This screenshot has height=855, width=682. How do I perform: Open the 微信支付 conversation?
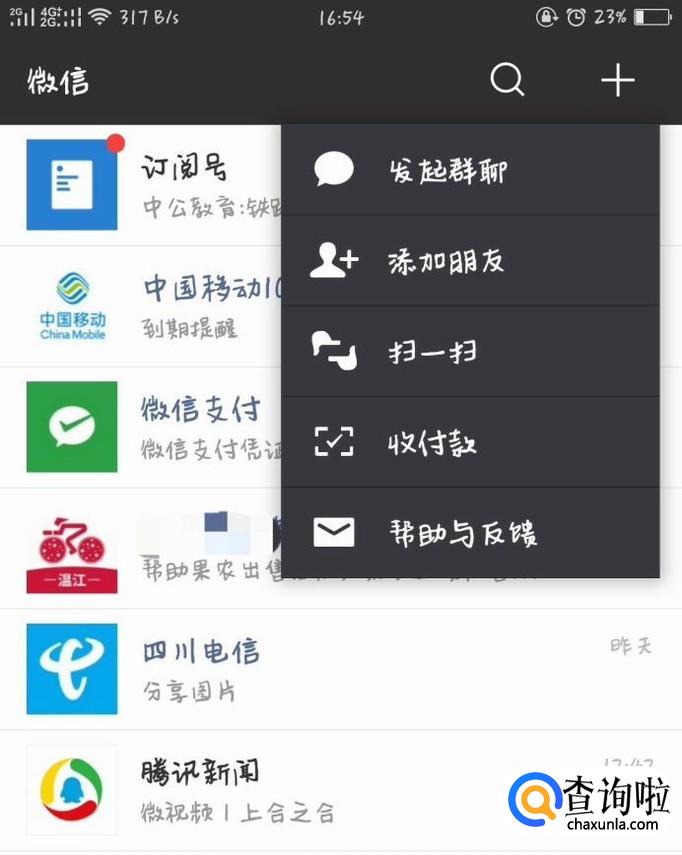click(141, 427)
